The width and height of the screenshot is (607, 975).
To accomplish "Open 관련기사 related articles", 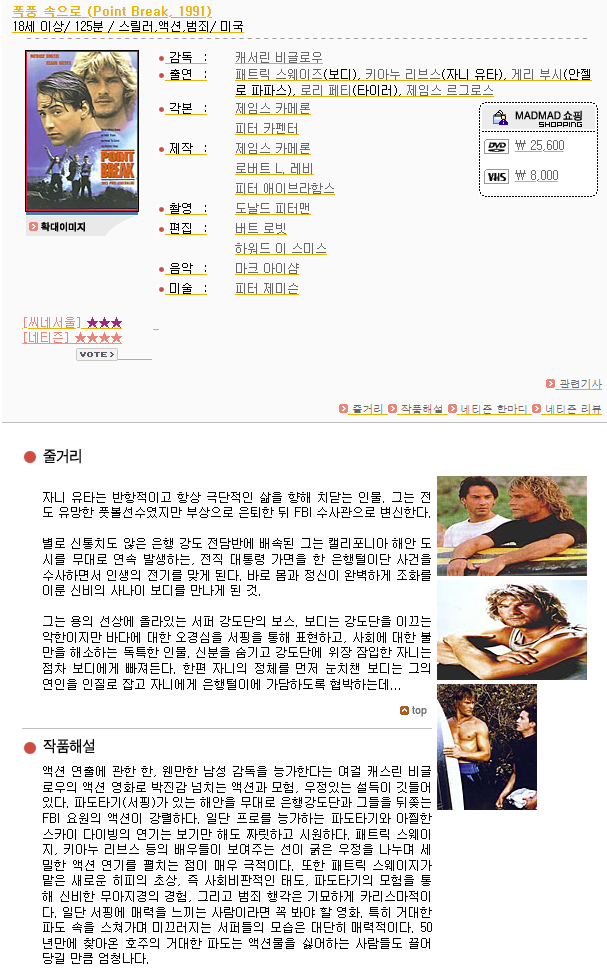I will tap(579, 384).
